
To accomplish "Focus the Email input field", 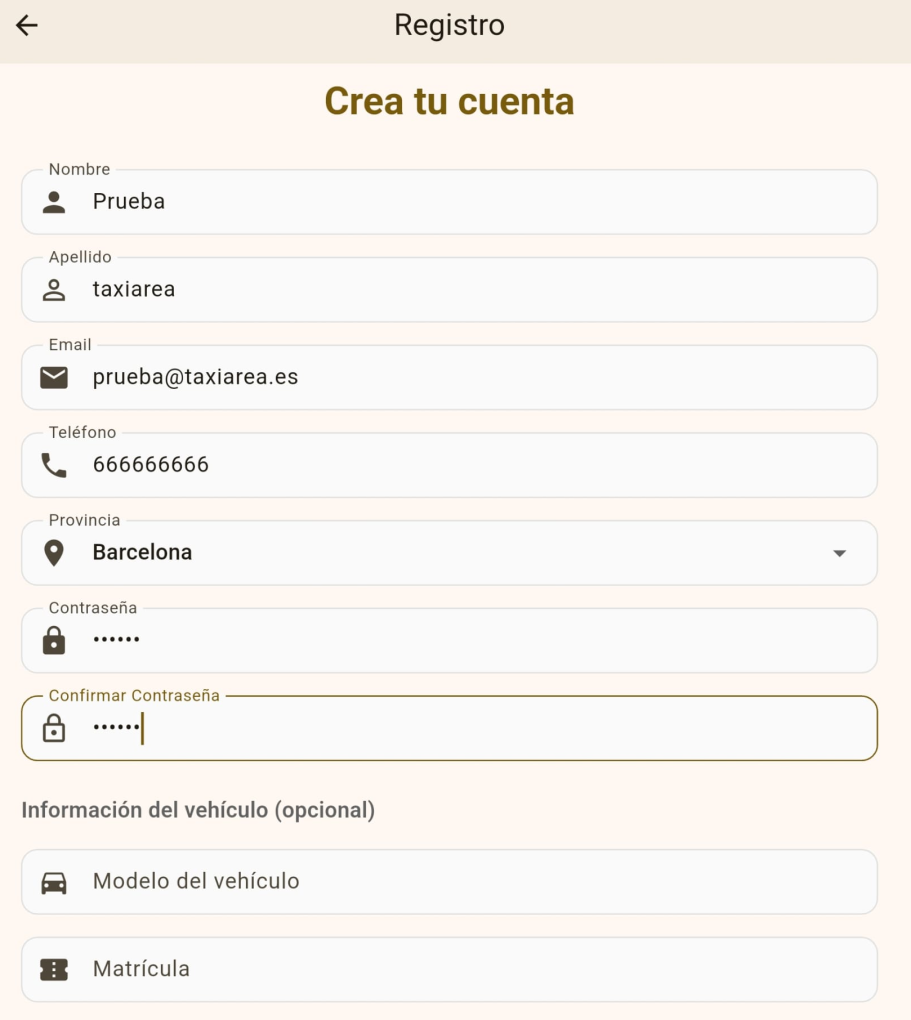I will [450, 377].
